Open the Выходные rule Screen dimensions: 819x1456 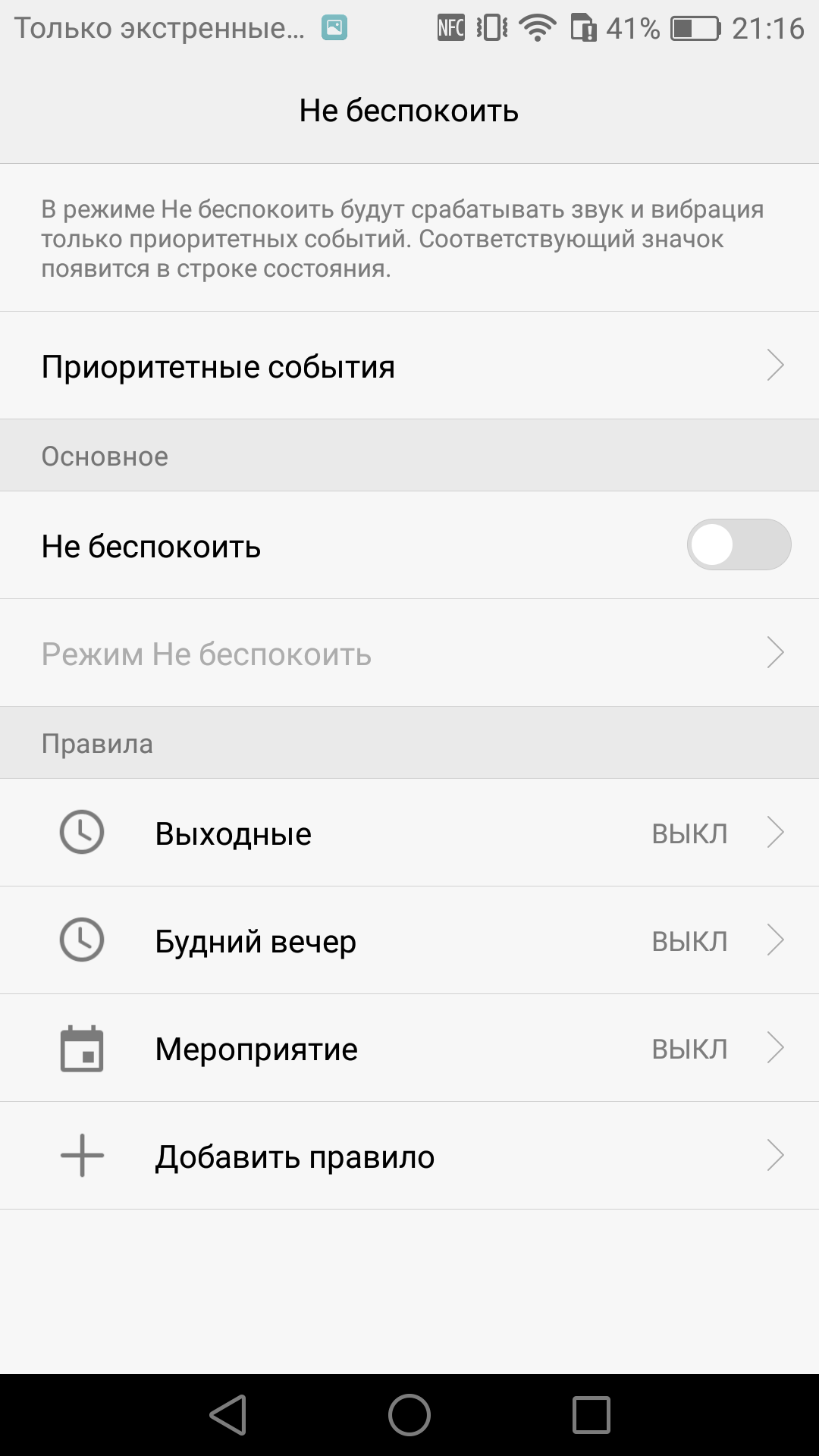pyautogui.click(x=409, y=833)
